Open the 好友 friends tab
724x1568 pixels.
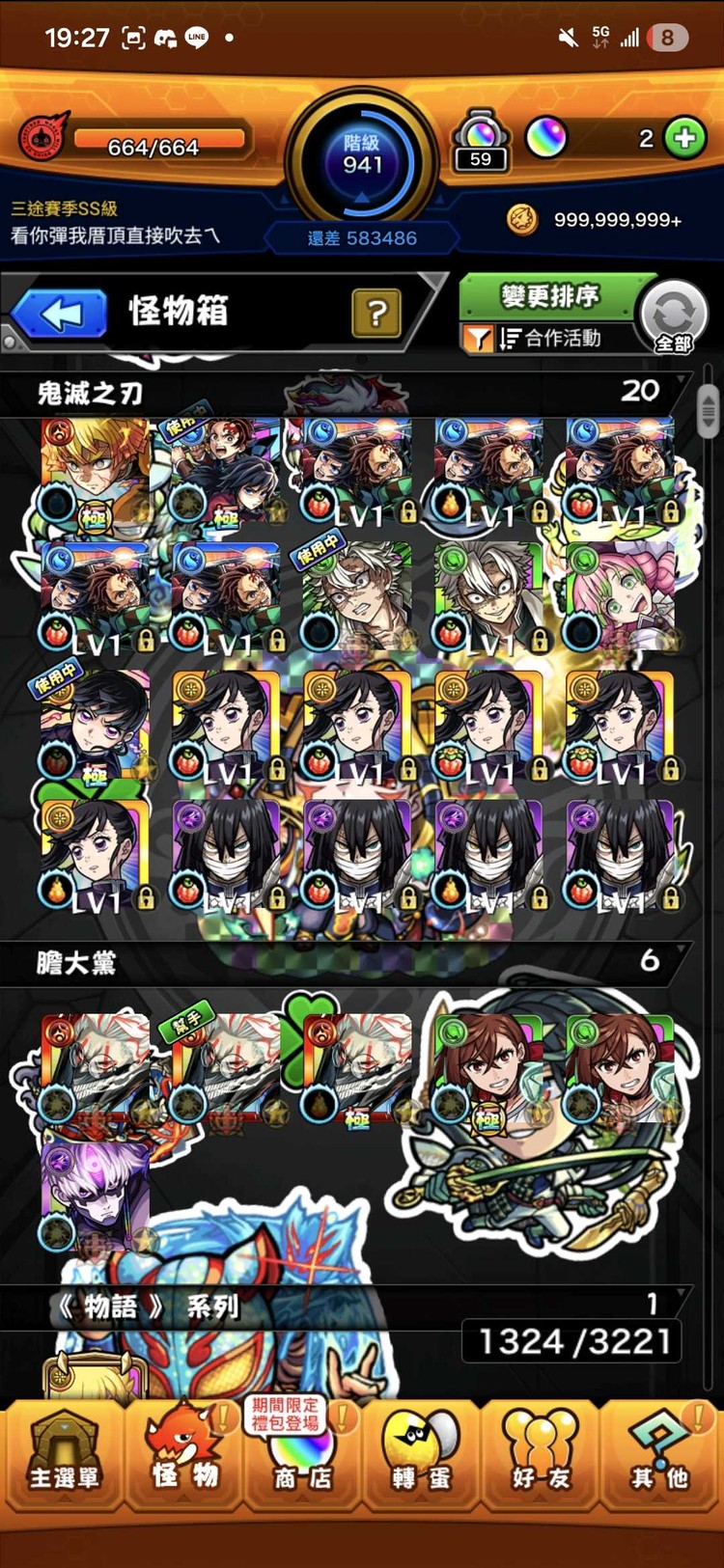point(540,1456)
